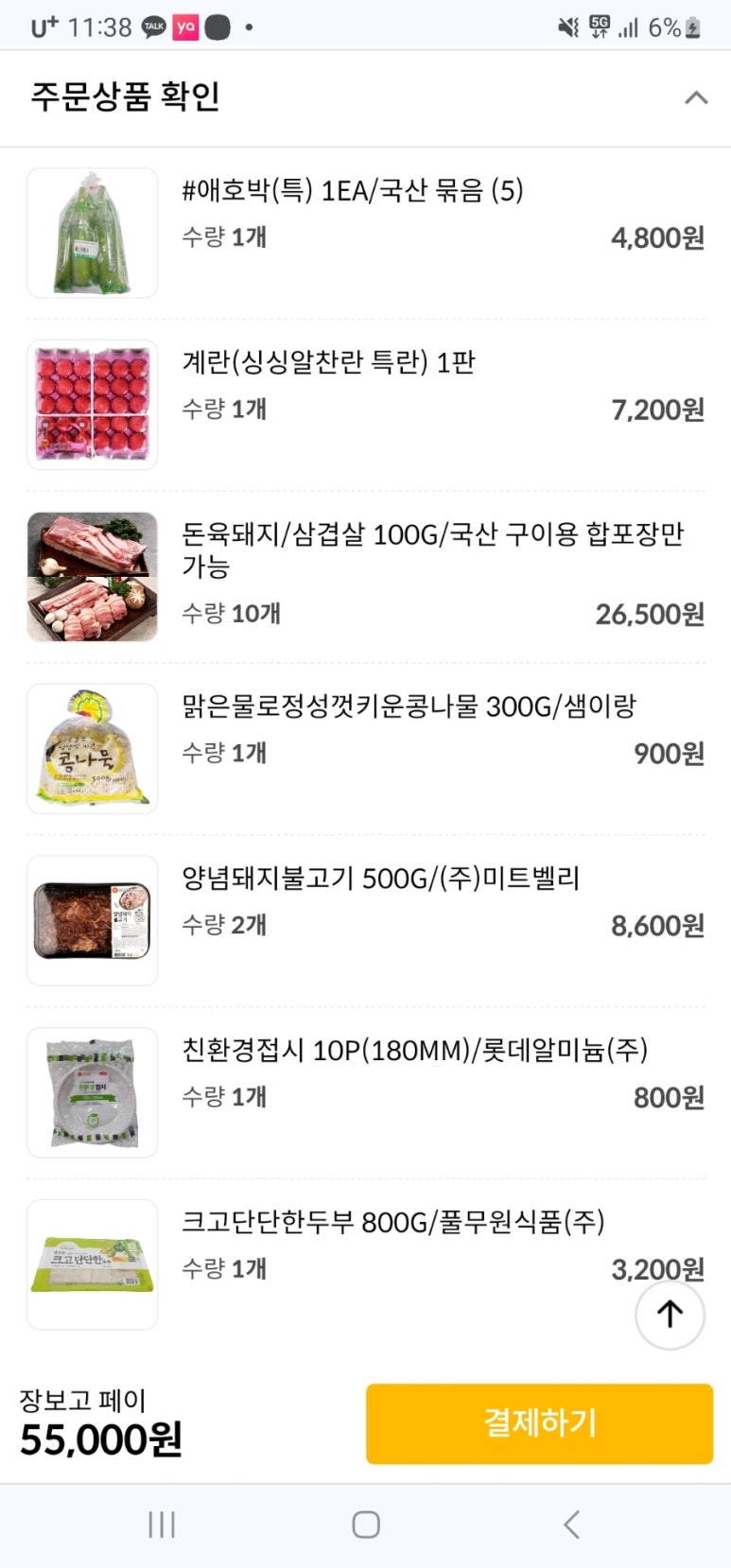Go to the system home screen
This screenshot has width=731, height=1568.
point(366,1524)
